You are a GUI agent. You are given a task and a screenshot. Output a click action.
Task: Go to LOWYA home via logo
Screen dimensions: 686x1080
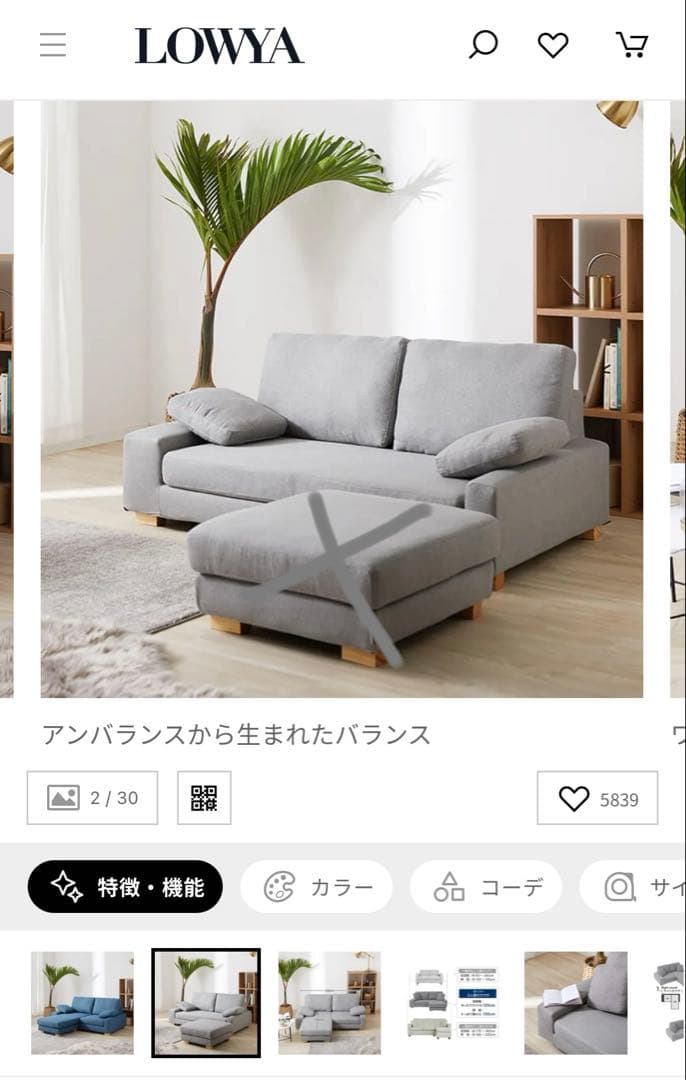(219, 46)
